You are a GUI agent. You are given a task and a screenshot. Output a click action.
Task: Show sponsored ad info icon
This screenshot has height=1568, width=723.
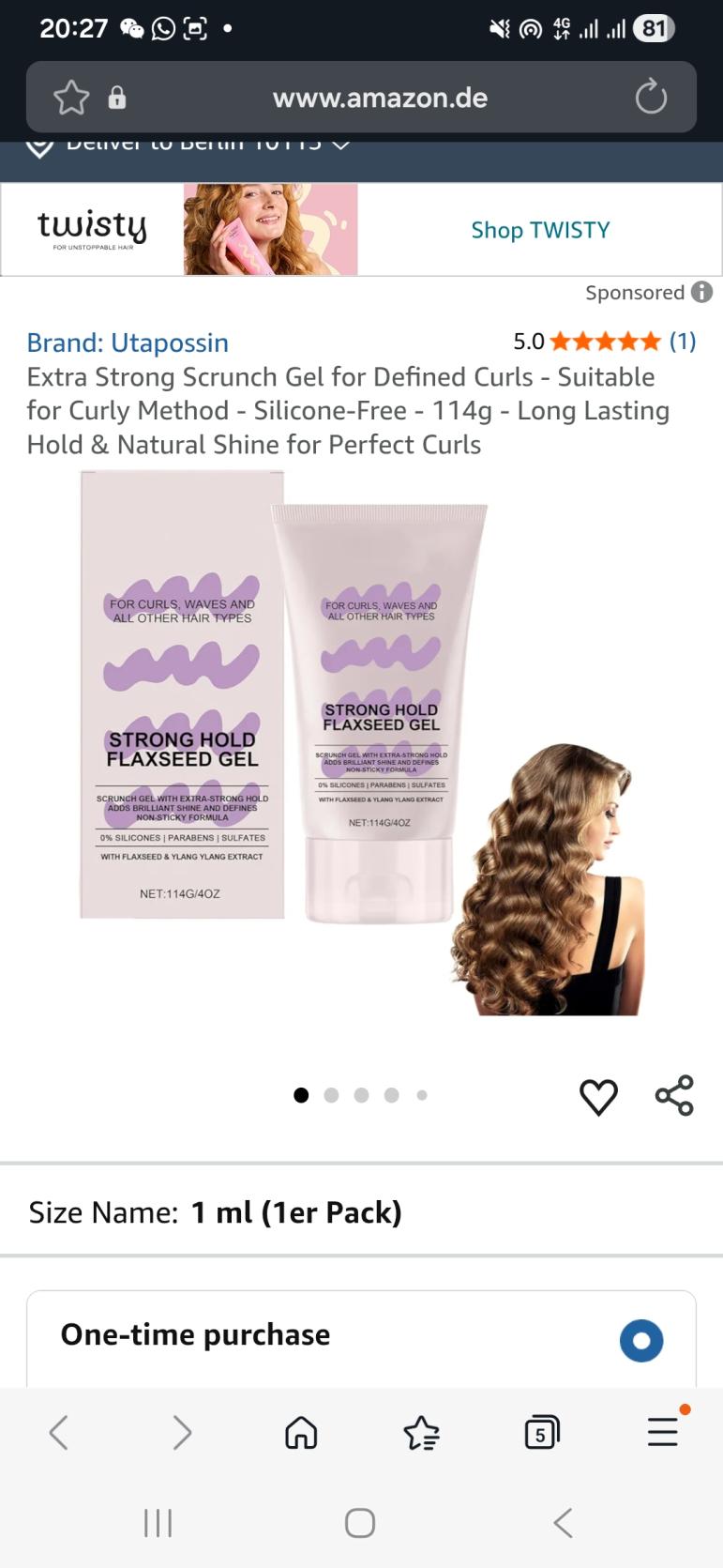pyautogui.click(x=701, y=293)
